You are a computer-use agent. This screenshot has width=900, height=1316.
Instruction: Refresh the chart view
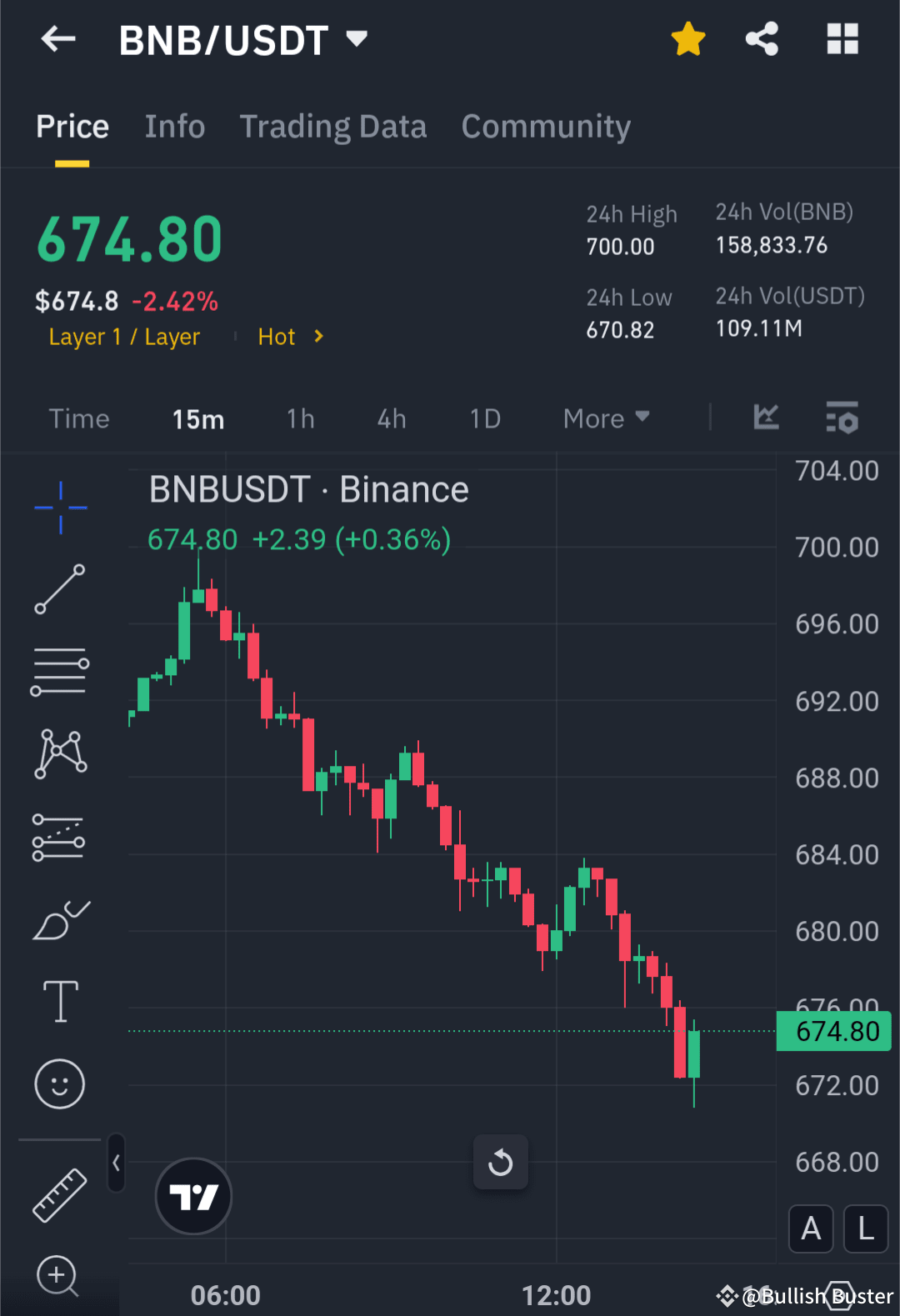pos(500,1163)
